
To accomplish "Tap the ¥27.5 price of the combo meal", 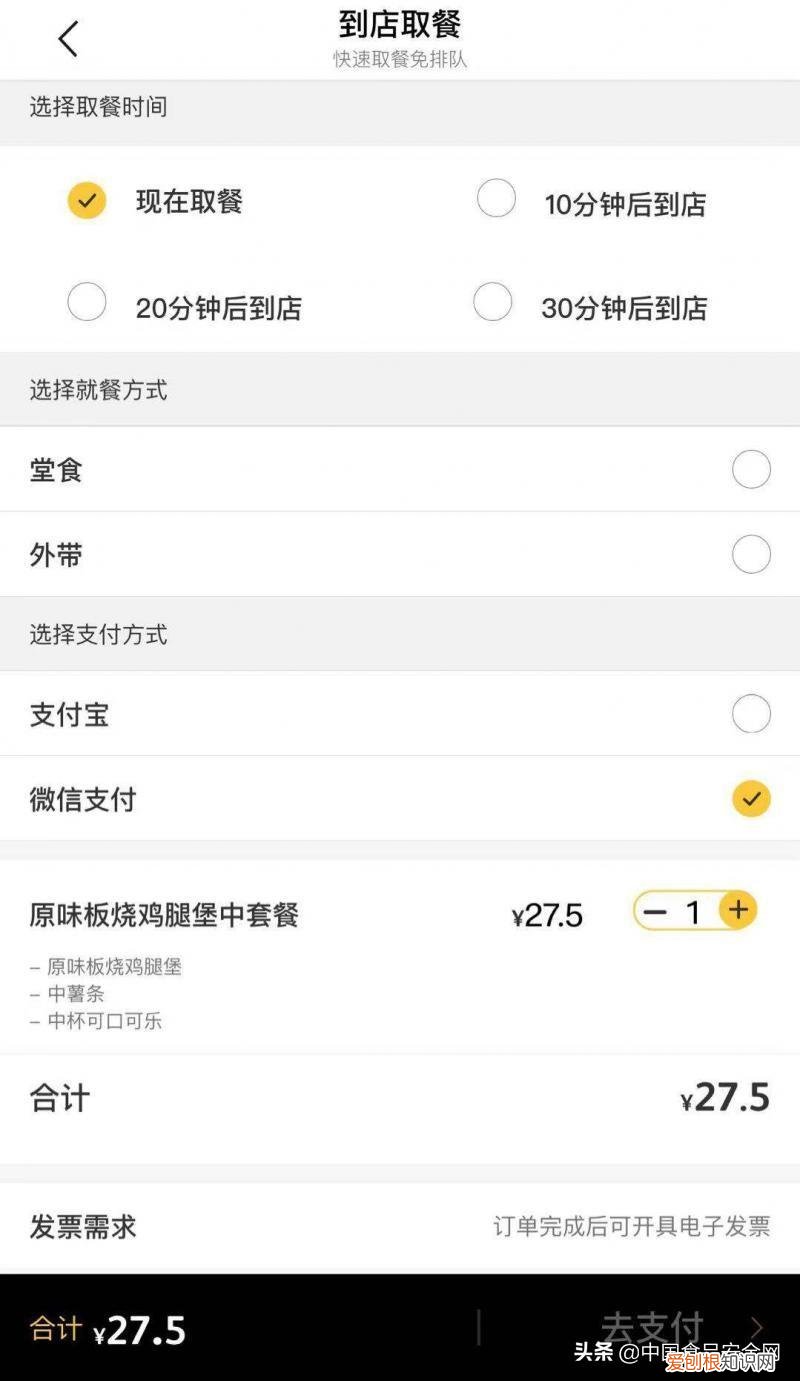I will [545, 914].
